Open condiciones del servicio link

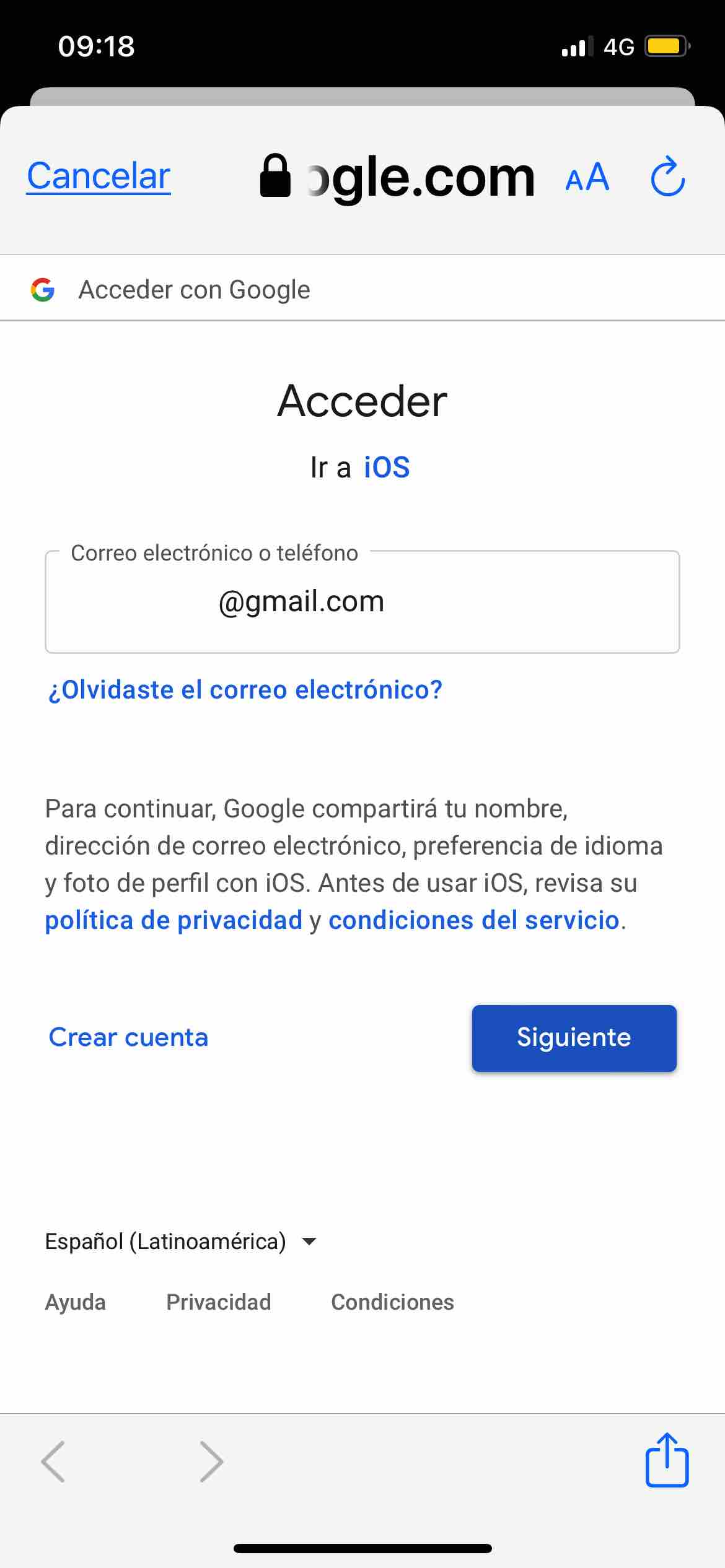pos(474,920)
